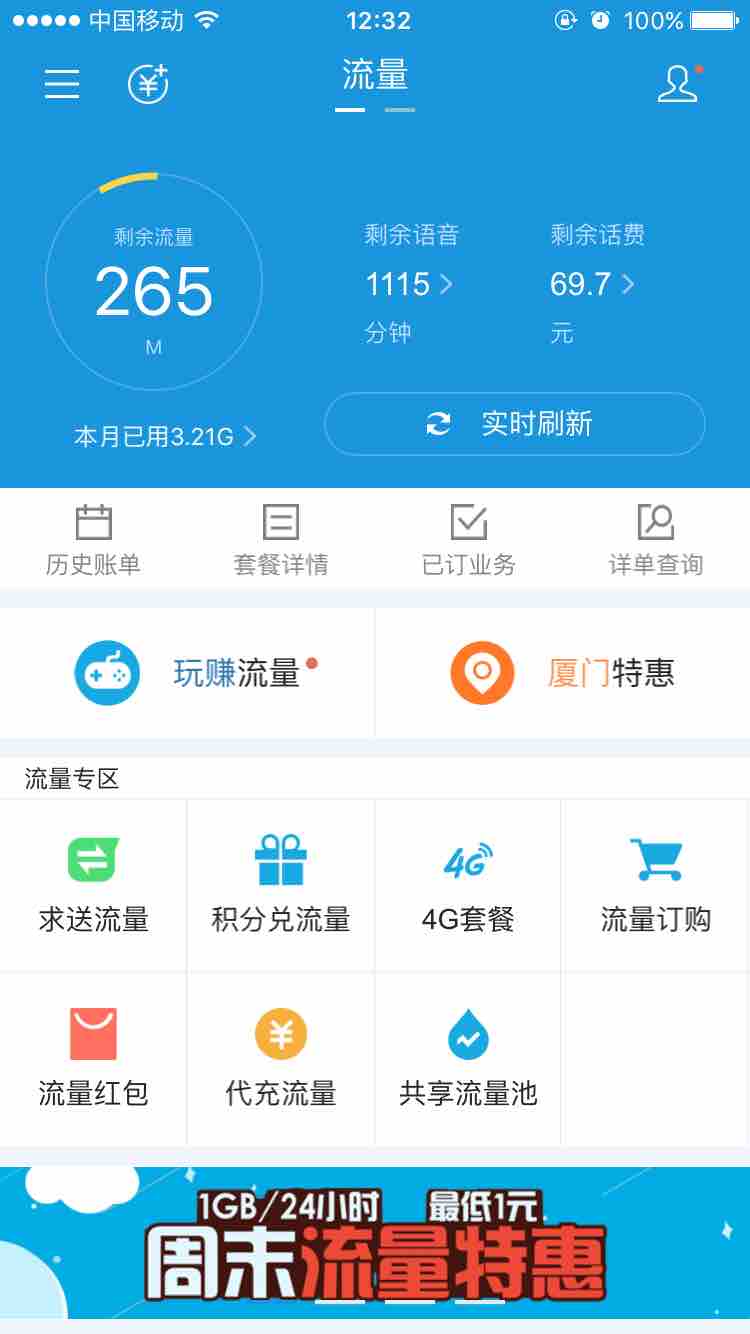Open remaining voice minutes 1115
Screen dimensions: 750x1334
tap(409, 285)
